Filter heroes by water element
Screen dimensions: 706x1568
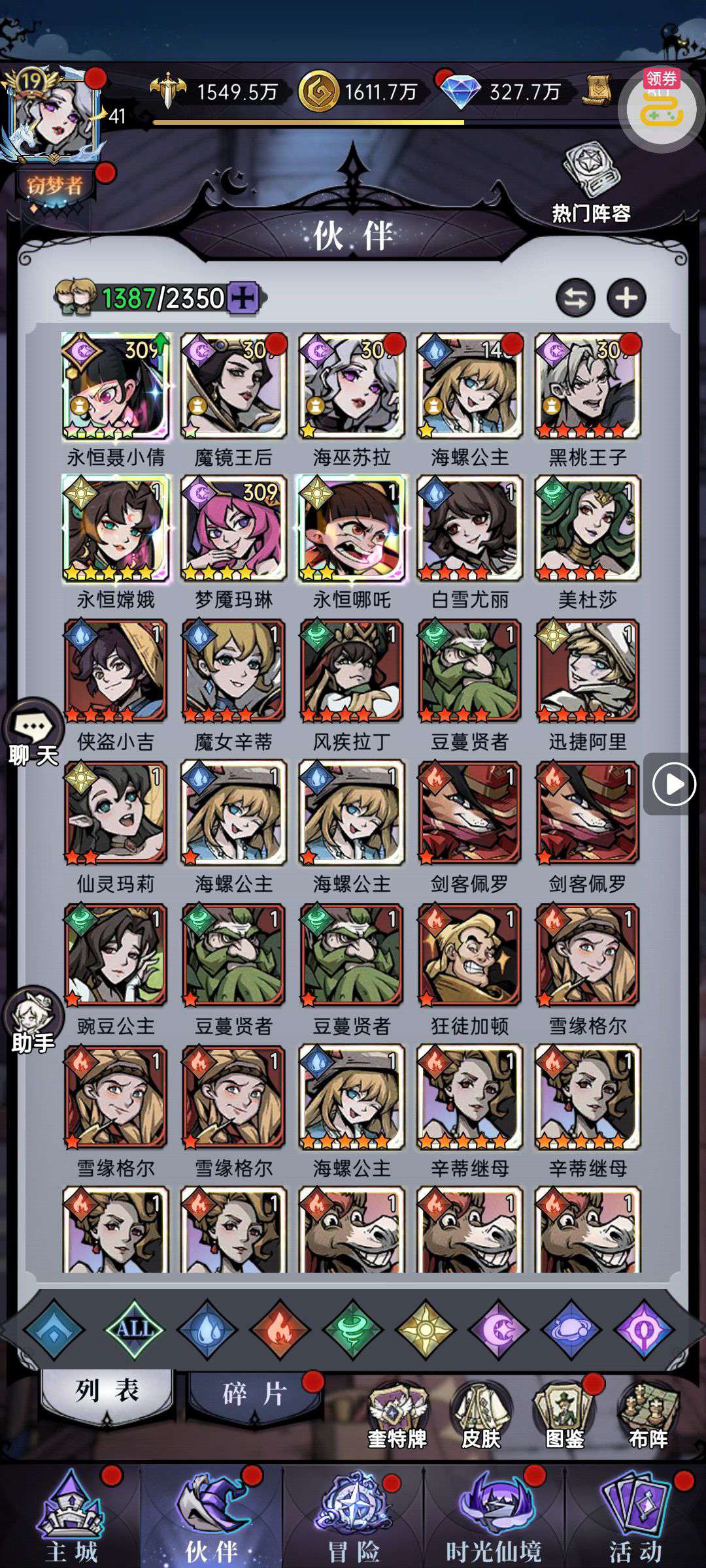(207, 1330)
